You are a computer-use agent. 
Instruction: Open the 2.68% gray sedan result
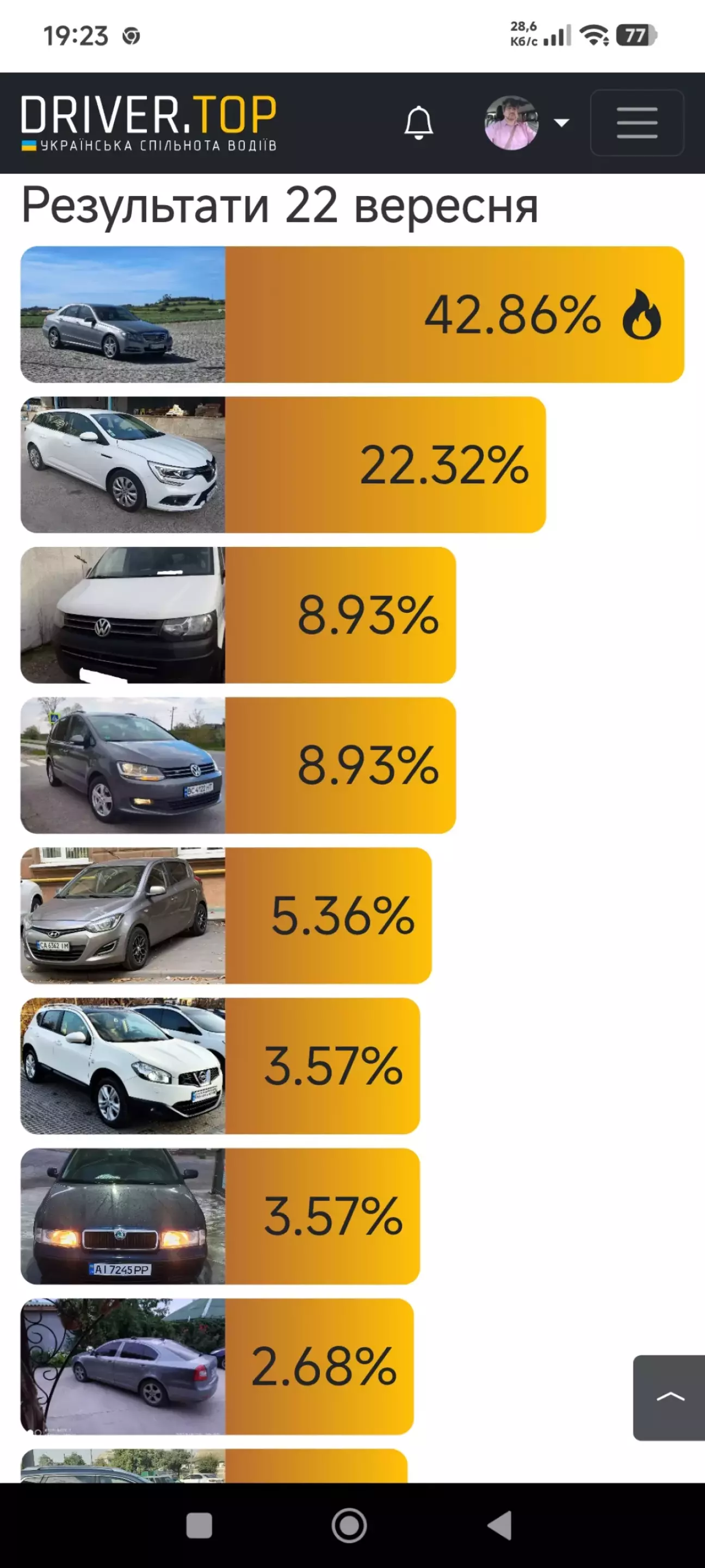(217, 1367)
